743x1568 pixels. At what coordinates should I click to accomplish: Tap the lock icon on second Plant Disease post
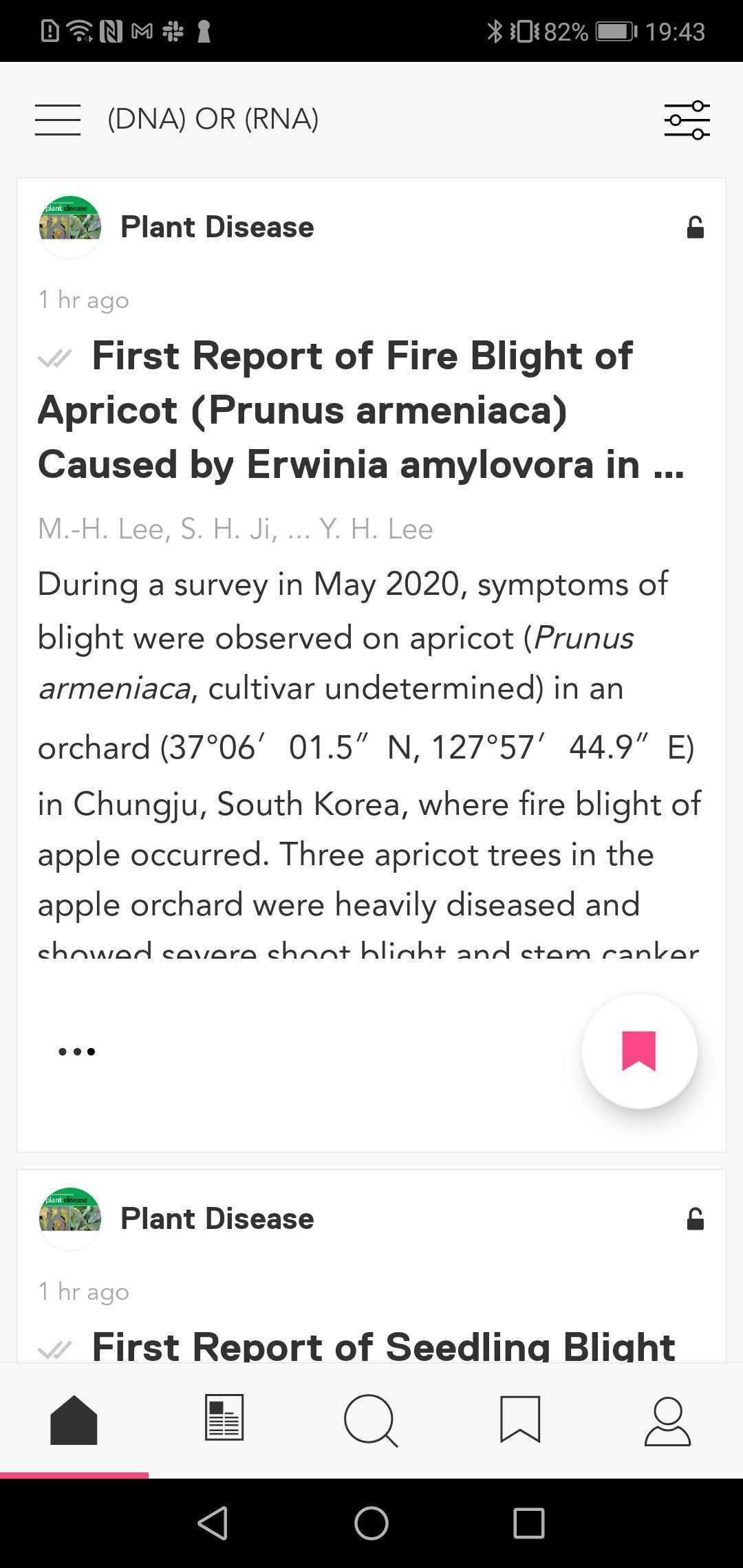coord(694,1219)
